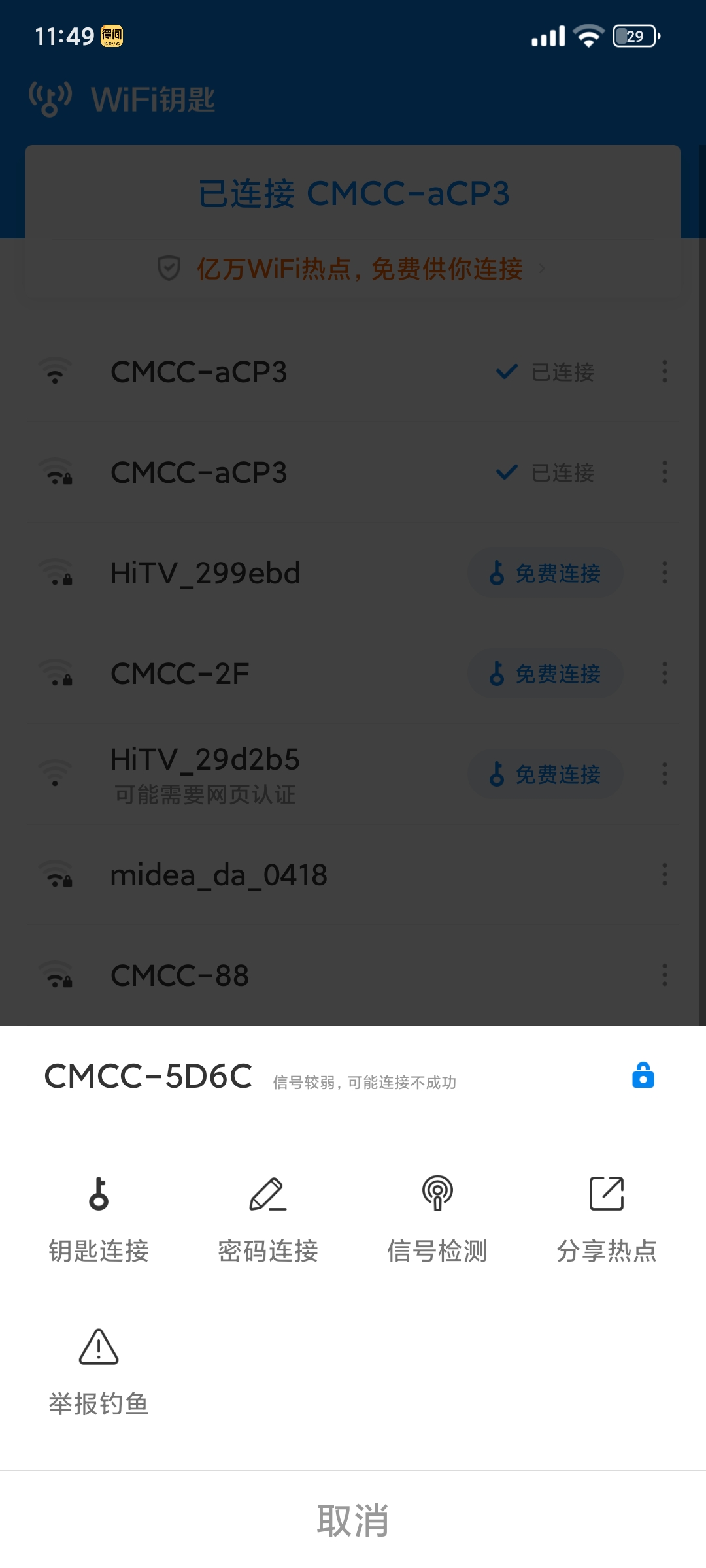Tap 分享热点 to share hotspot
Image resolution: width=706 pixels, height=1568 pixels.
point(607,1218)
